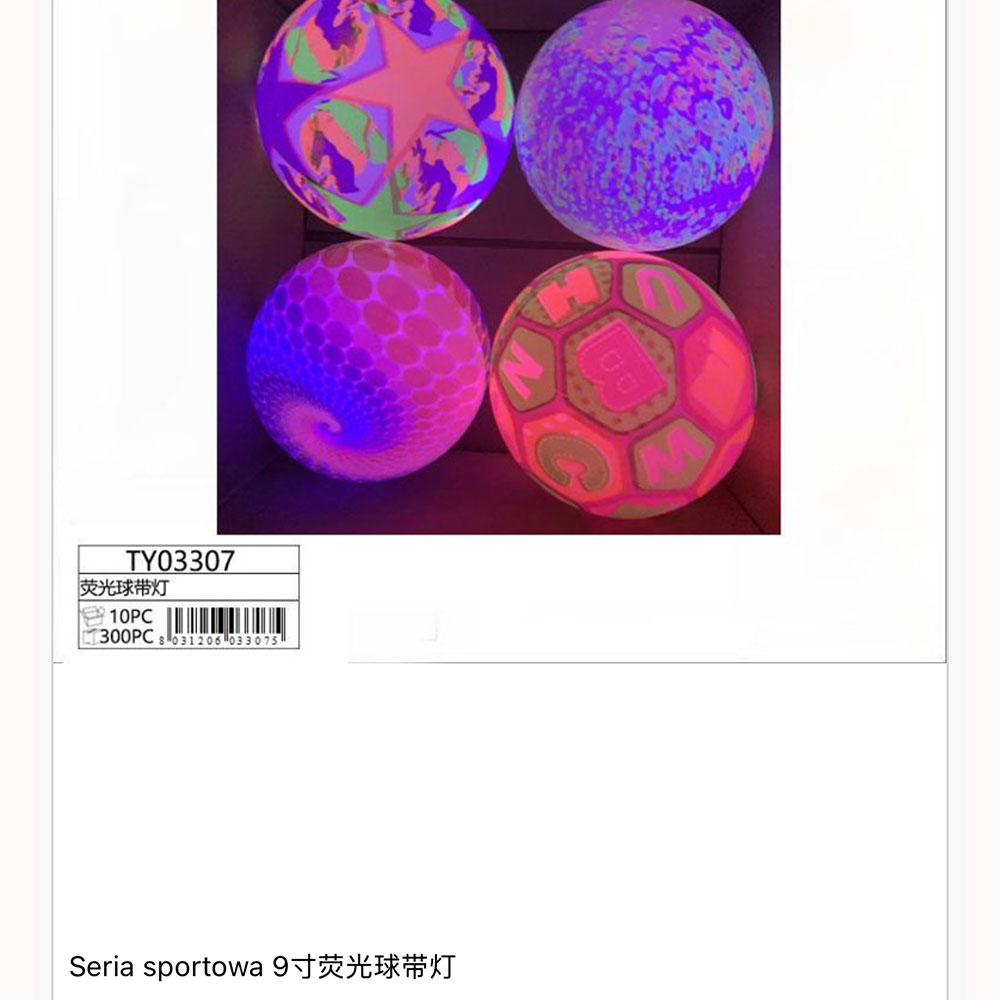Image resolution: width=1000 pixels, height=1000 pixels.
Task: Open the glowing balls product image
Action: click(498, 266)
